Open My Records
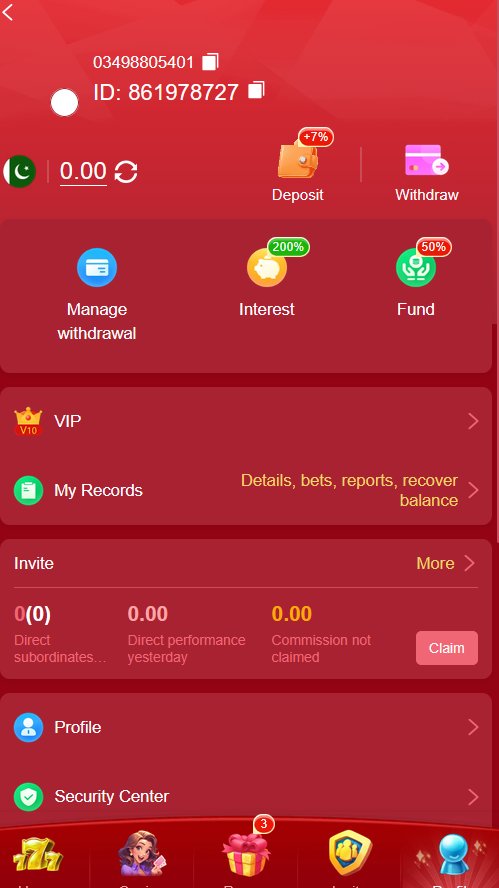Viewport: 499px width, 888px height. tap(246, 490)
